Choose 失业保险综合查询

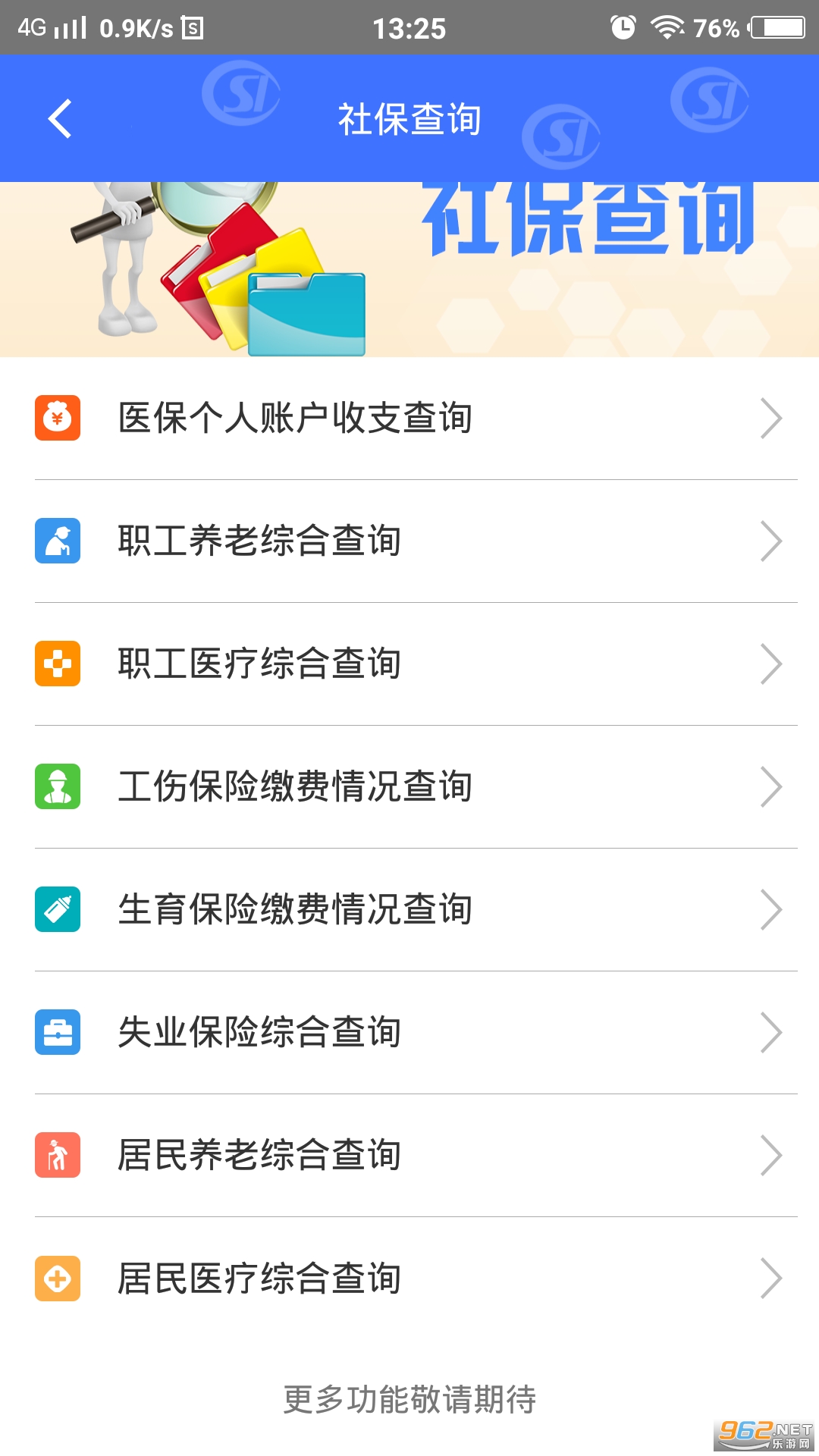pos(409,1032)
